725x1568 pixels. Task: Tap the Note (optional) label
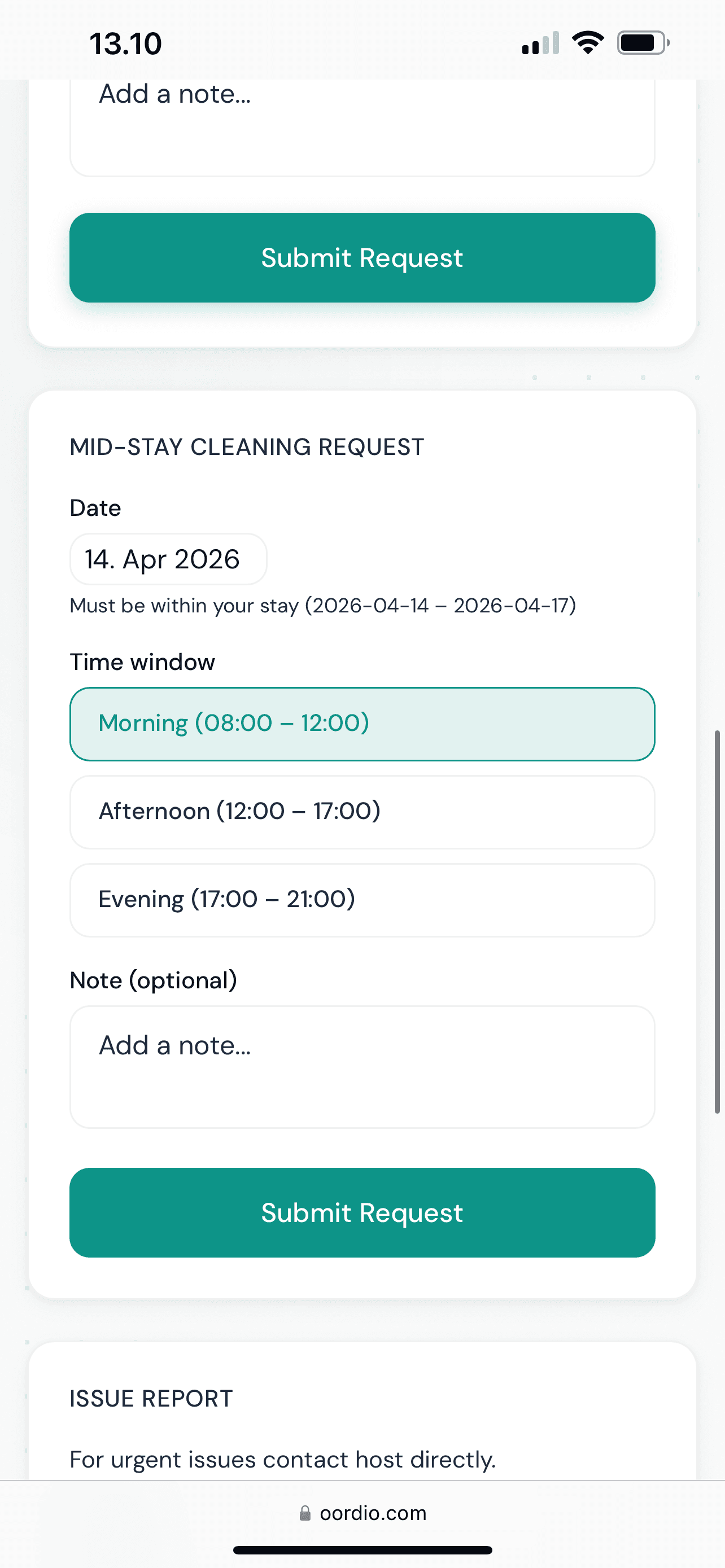pos(154,979)
